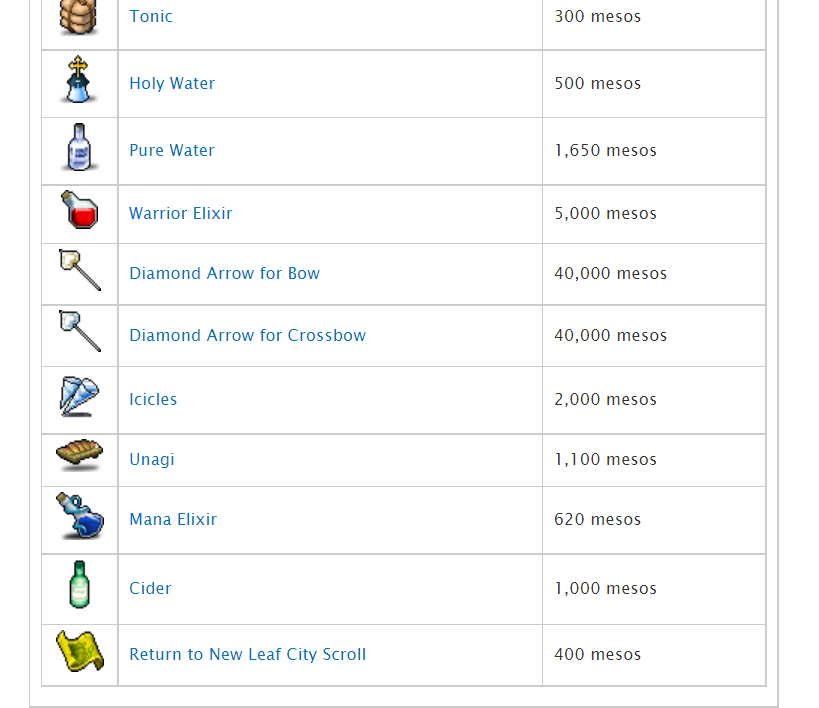Open the Holy Water link
Viewport: 819px width, 708px height.
172,83
